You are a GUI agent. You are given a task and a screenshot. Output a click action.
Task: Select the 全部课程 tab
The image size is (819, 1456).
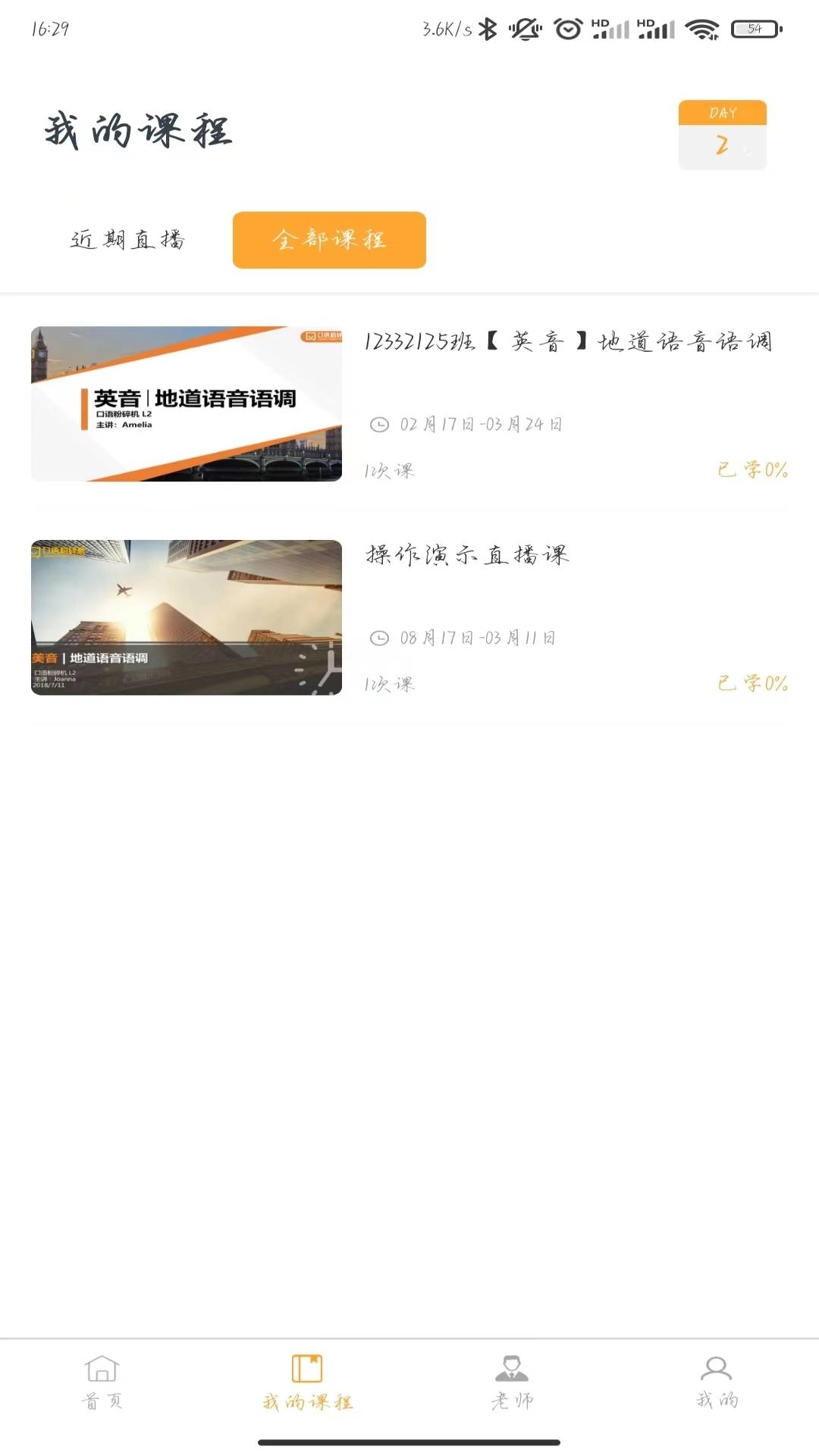[330, 240]
